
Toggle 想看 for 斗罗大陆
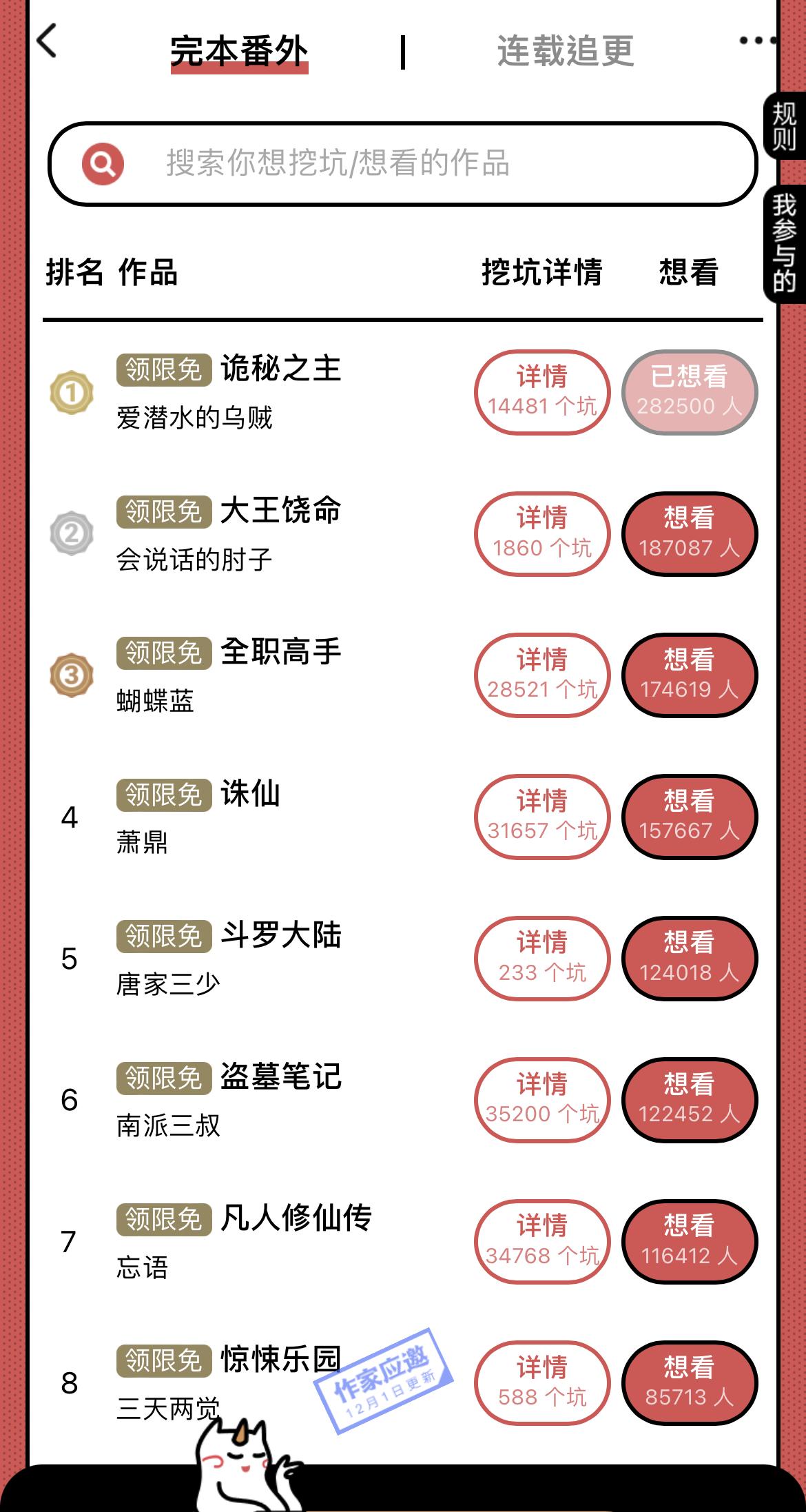point(691,957)
